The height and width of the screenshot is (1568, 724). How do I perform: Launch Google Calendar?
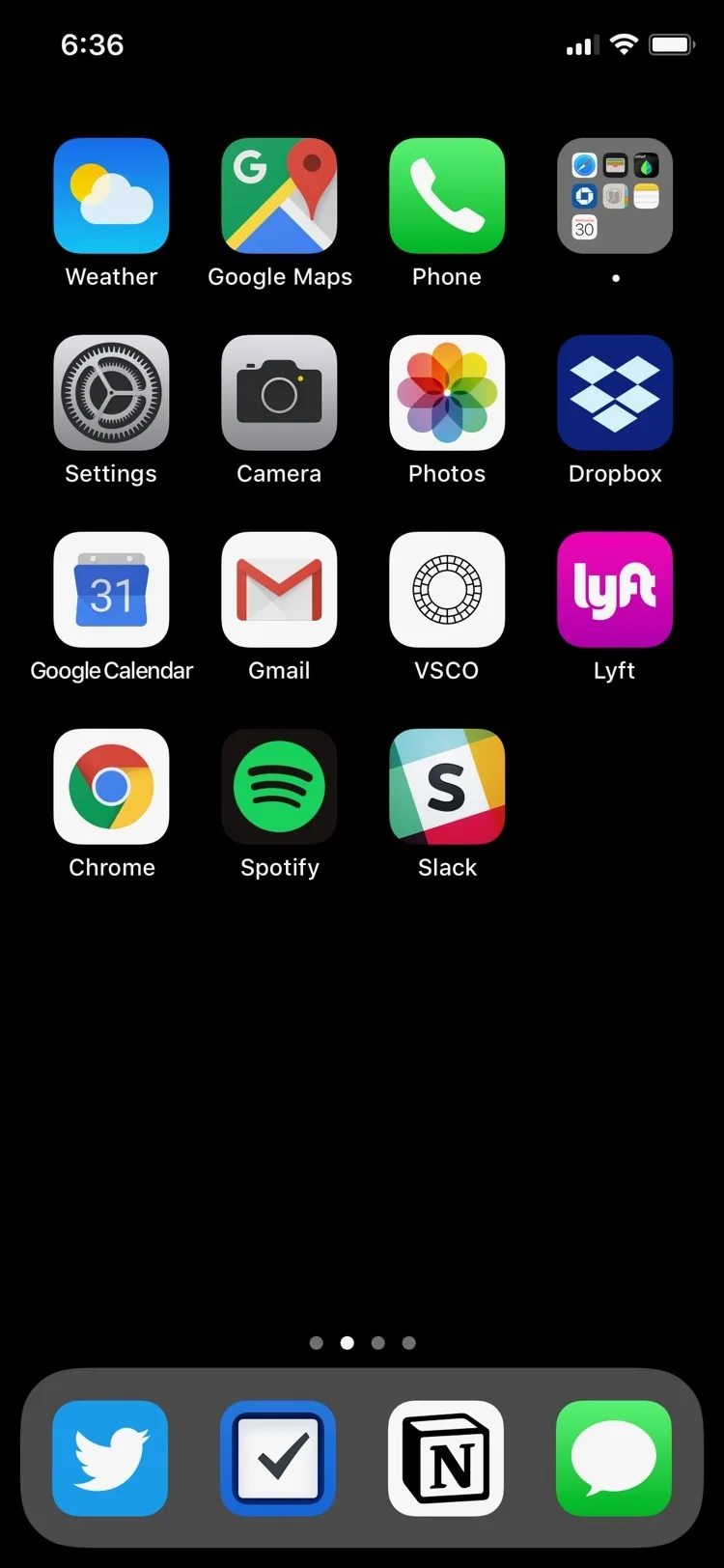(x=111, y=590)
